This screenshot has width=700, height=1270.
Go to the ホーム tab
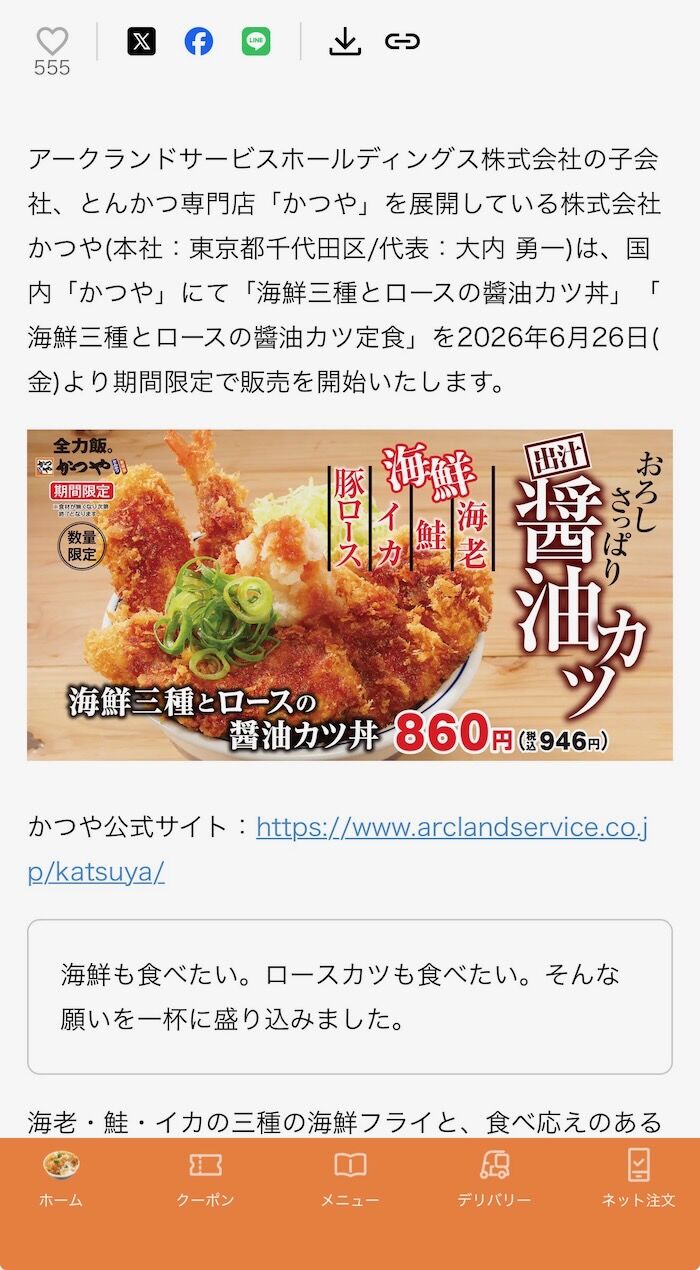pos(61,1180)
